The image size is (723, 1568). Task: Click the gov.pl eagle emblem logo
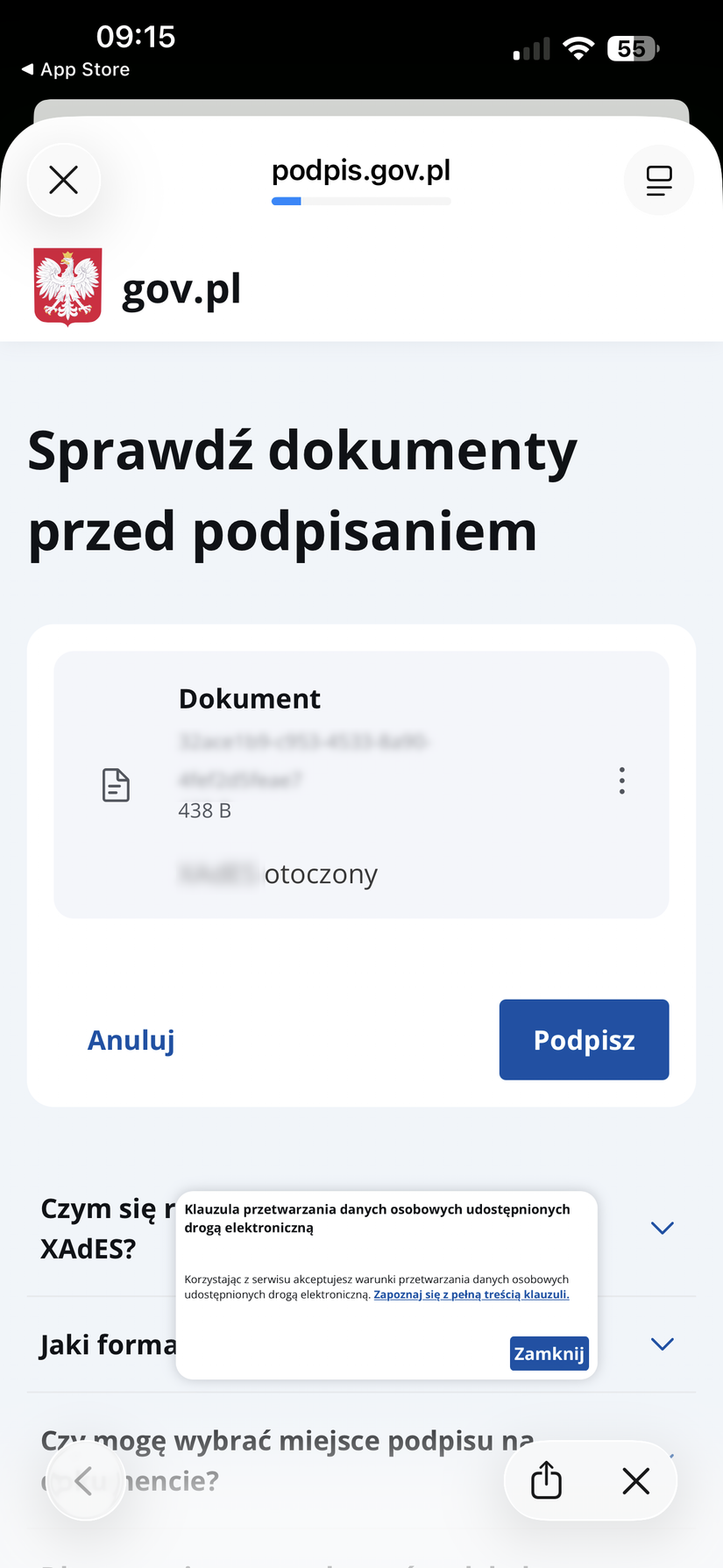pos(67,286)
